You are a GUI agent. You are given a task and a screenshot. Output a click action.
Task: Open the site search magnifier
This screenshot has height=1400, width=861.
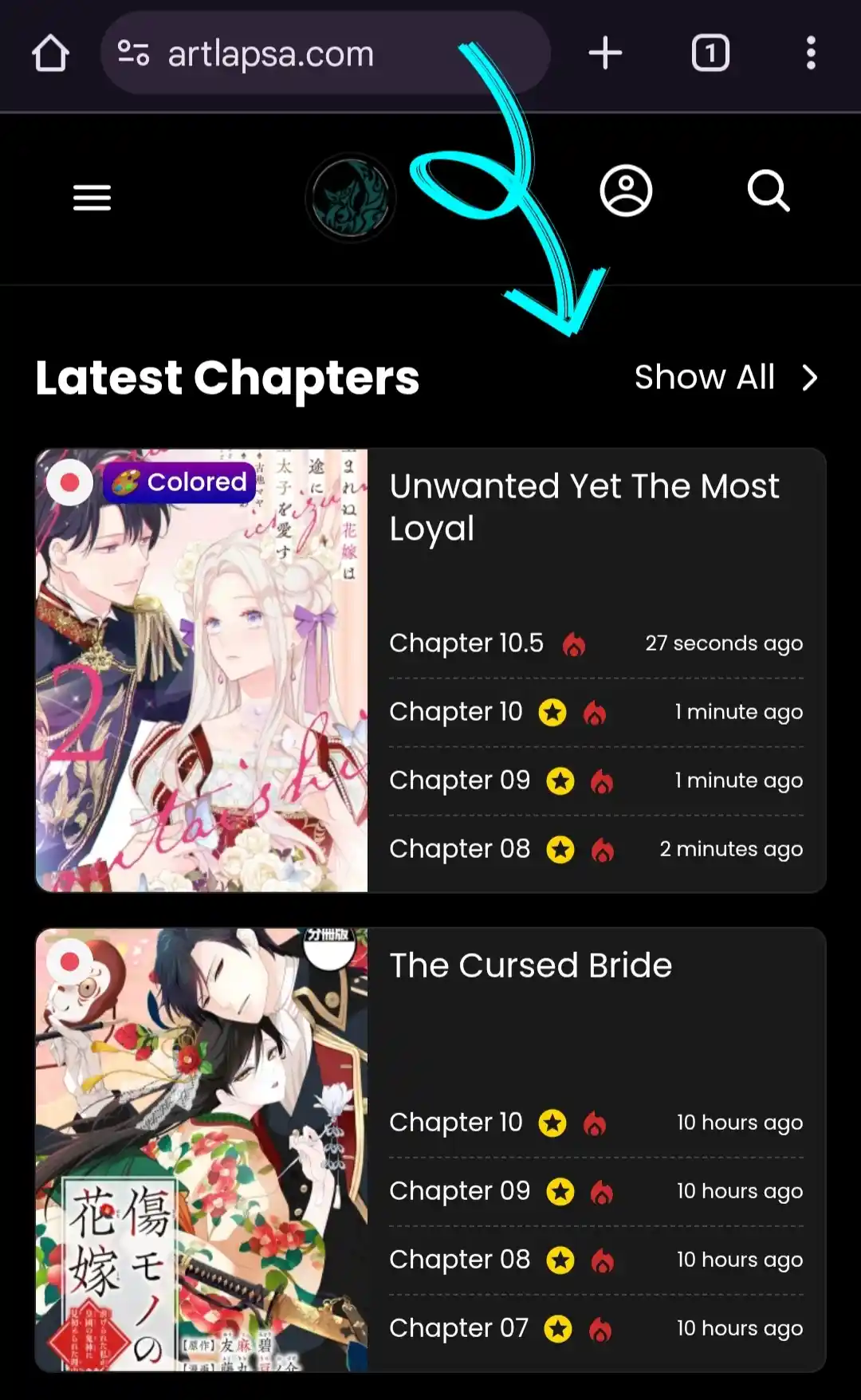(x=769, y=191)
